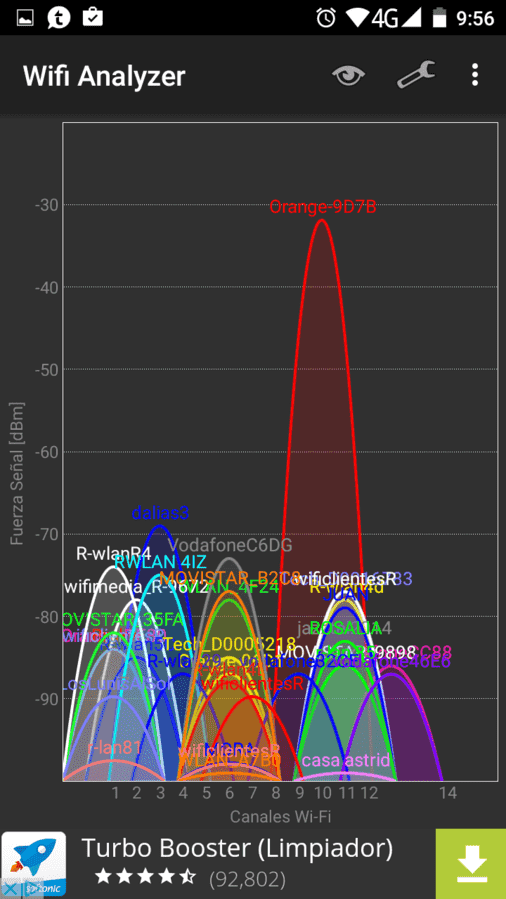Open the three-dot overflow menu
Image resolution: width=506 pixels, height=899 pixels.
(x=474, y=75)
